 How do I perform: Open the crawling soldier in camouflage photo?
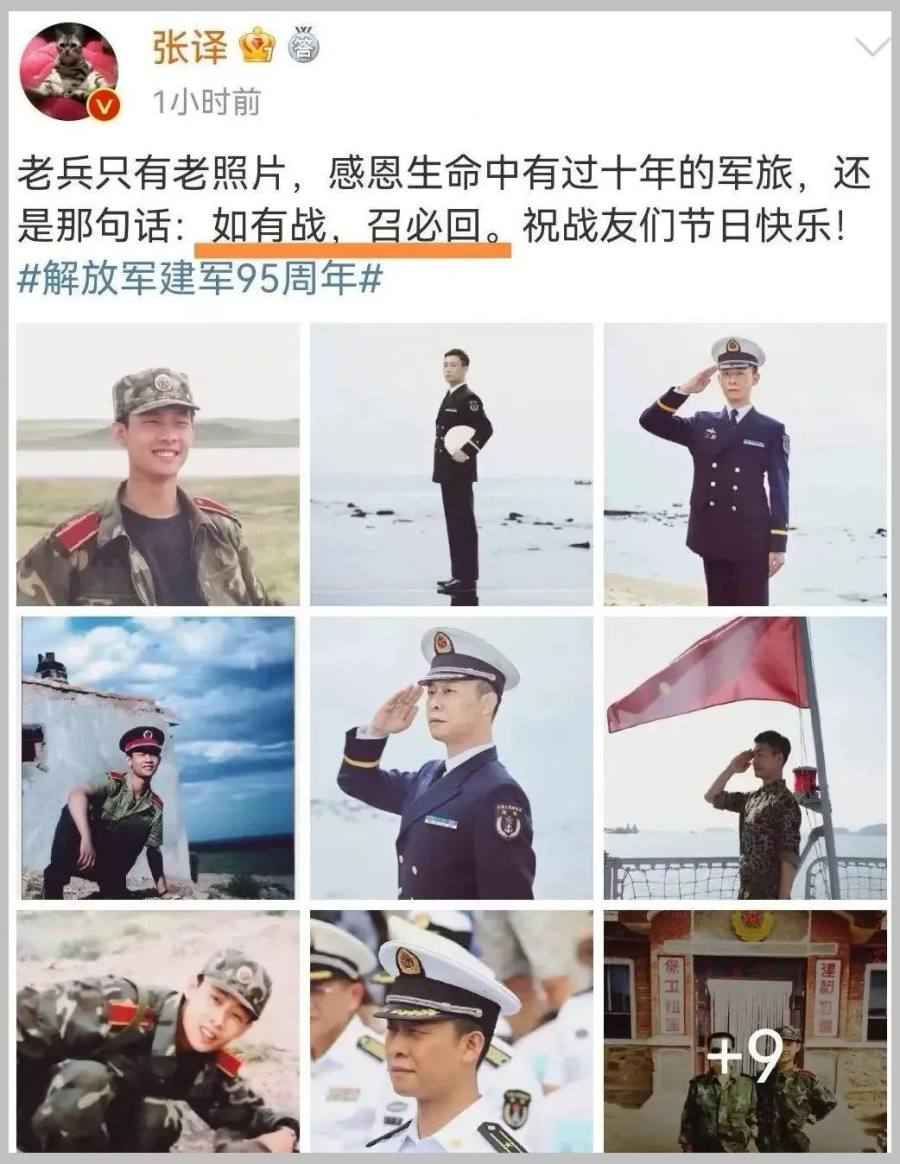click(x=158, y=1030)
